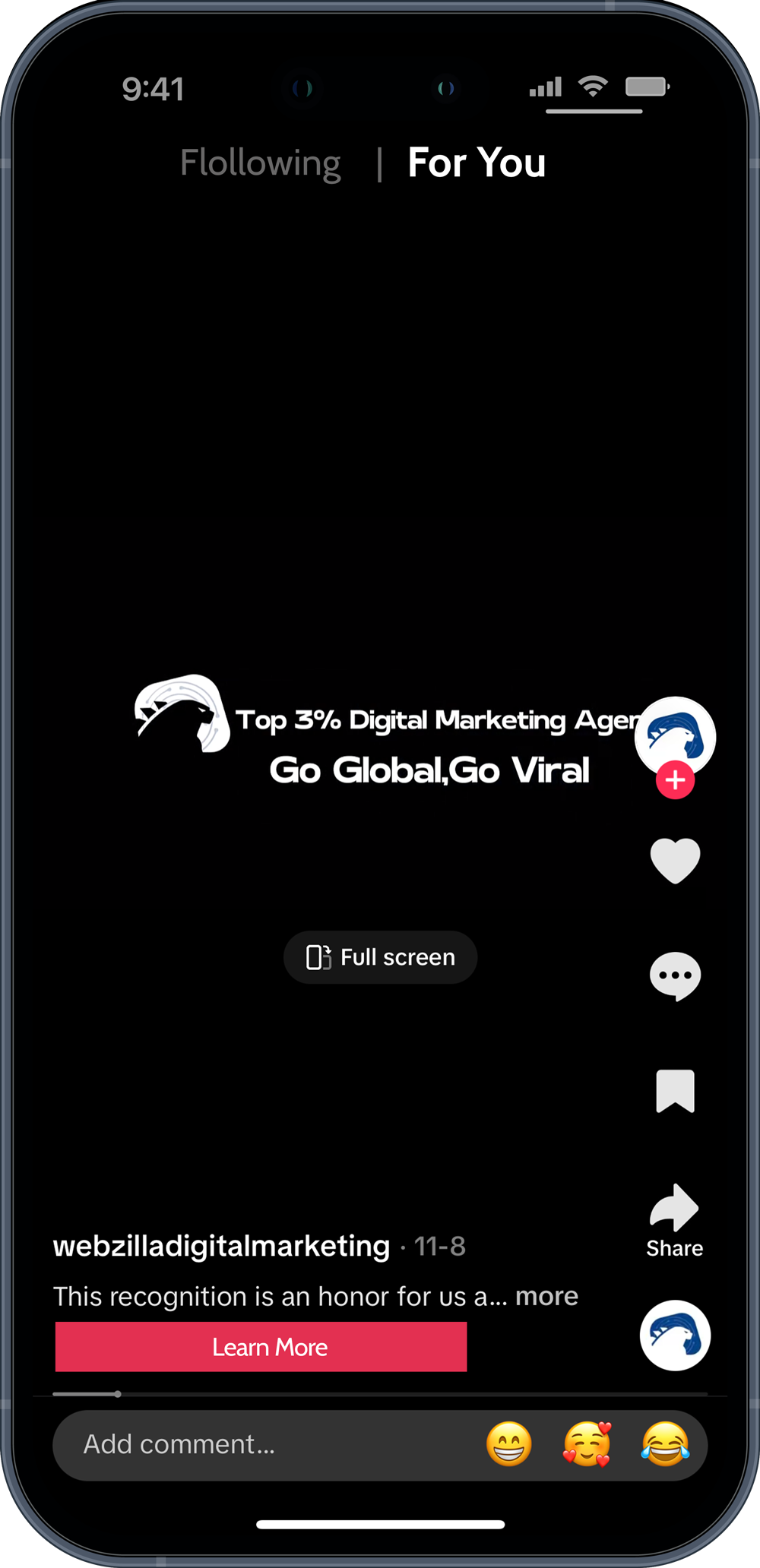The width and height of the screenshot is (760, 1568).
Task: Share this video
Action: pos(674,1219)
